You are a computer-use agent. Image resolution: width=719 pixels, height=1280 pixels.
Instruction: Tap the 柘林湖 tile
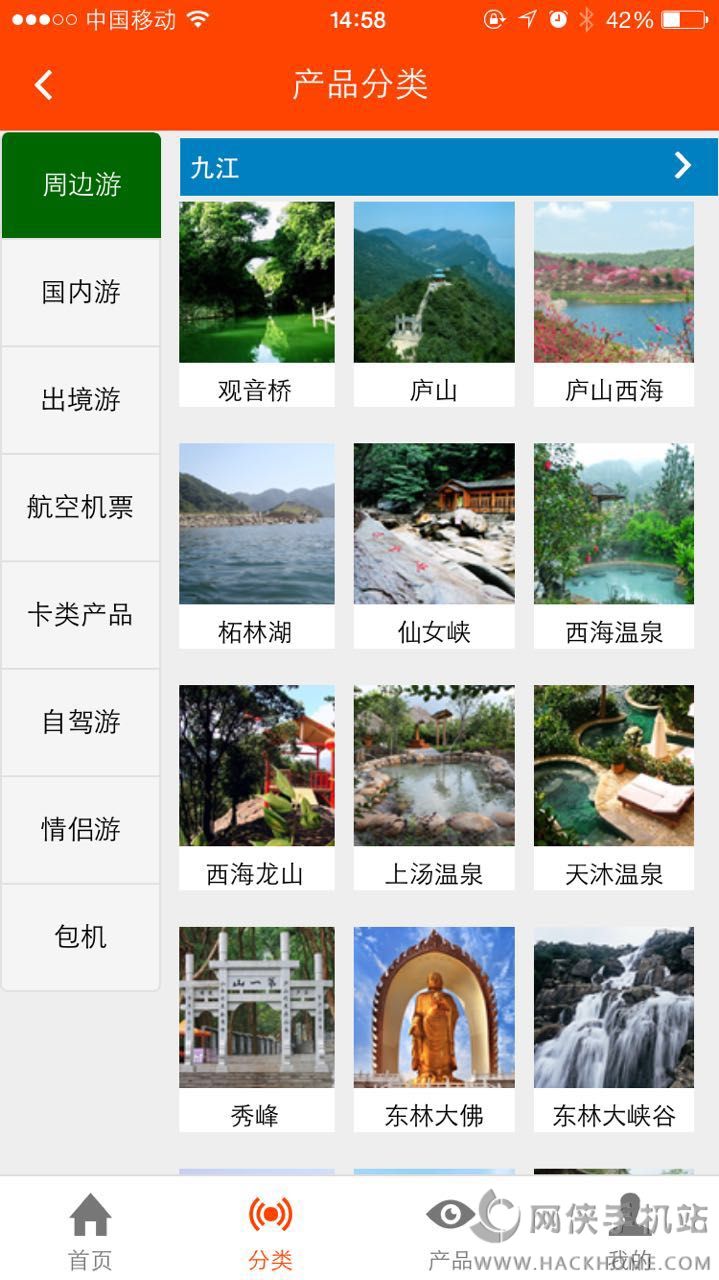(x=256, y=544)
